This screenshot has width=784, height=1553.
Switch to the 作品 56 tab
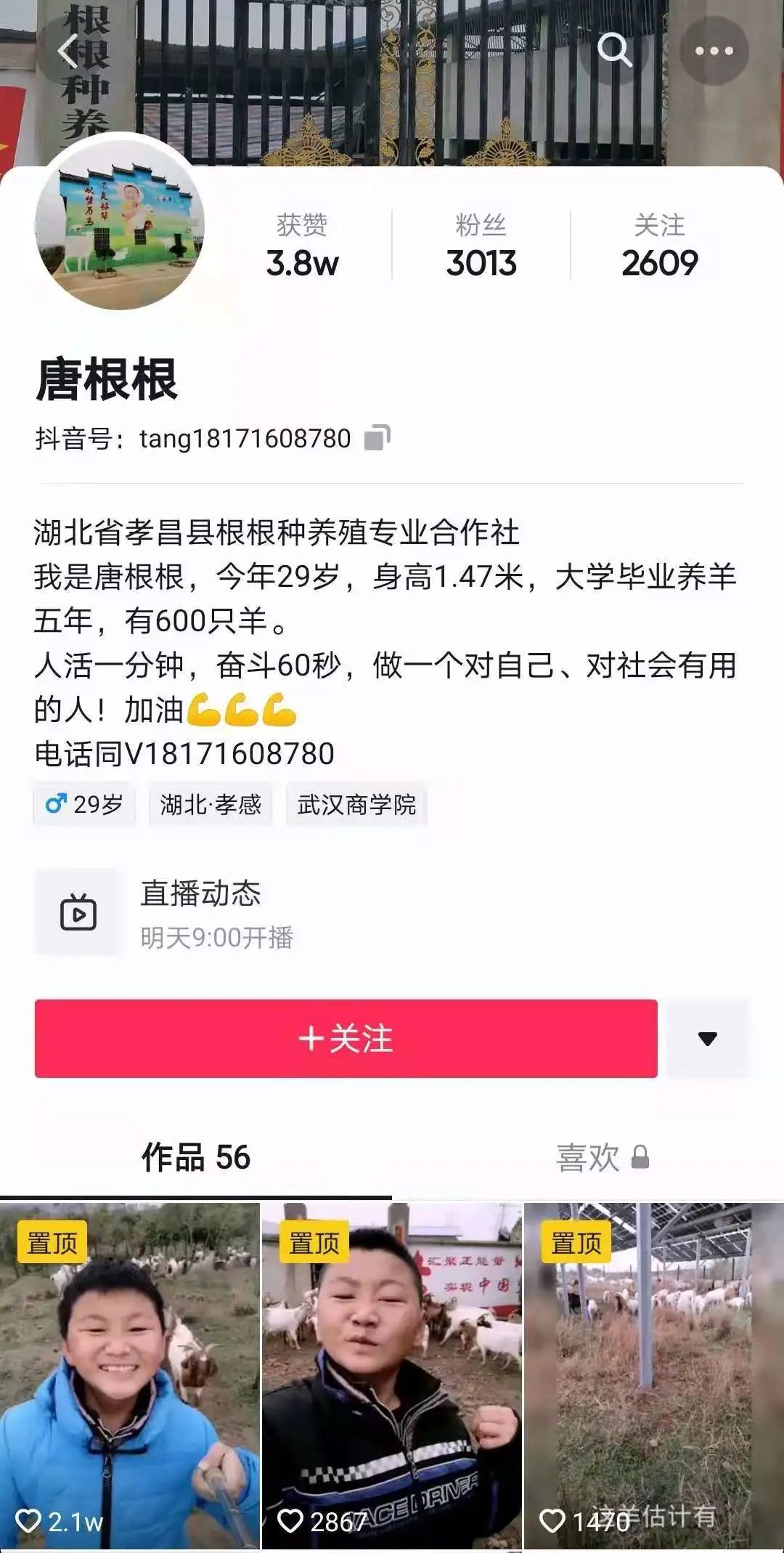195,1157
